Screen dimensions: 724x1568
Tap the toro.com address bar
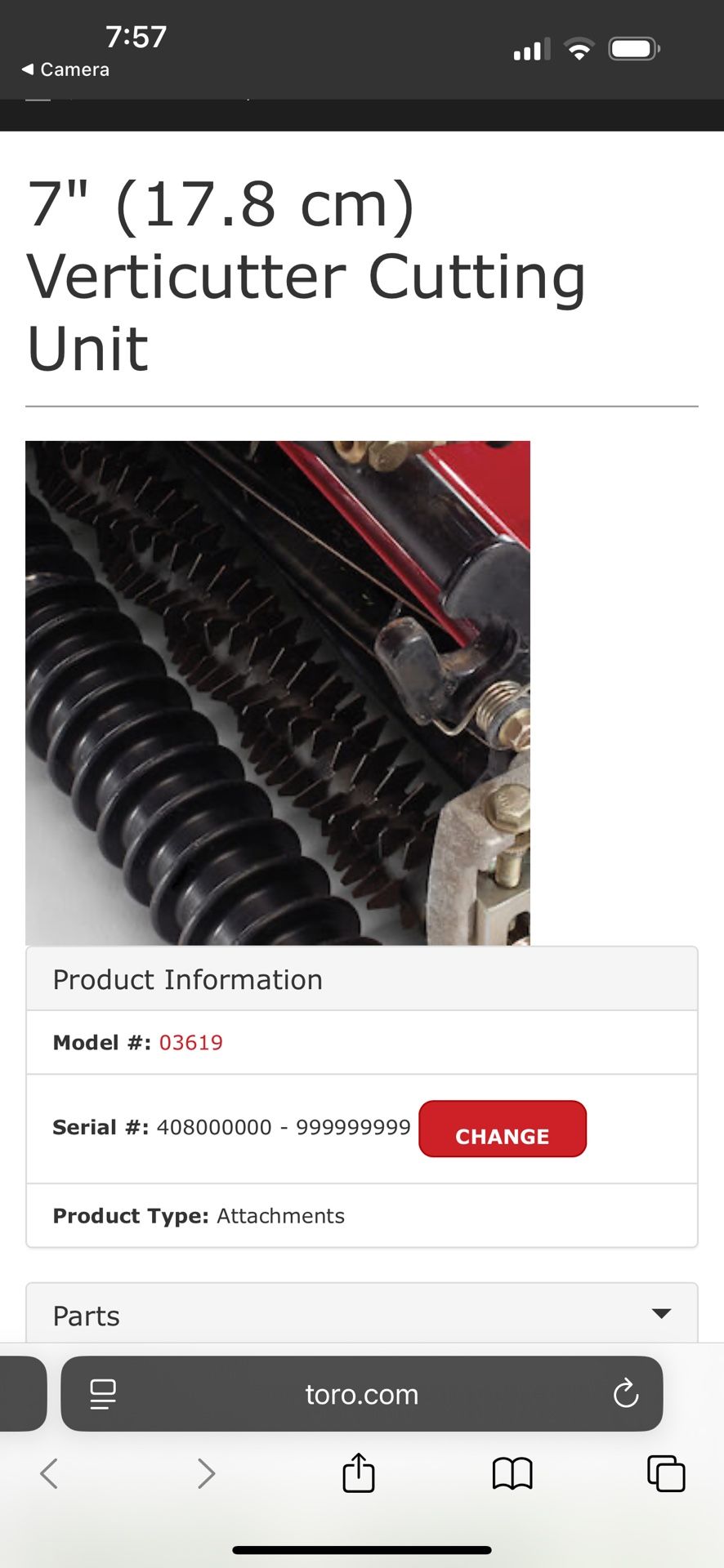click(361, 1394)
